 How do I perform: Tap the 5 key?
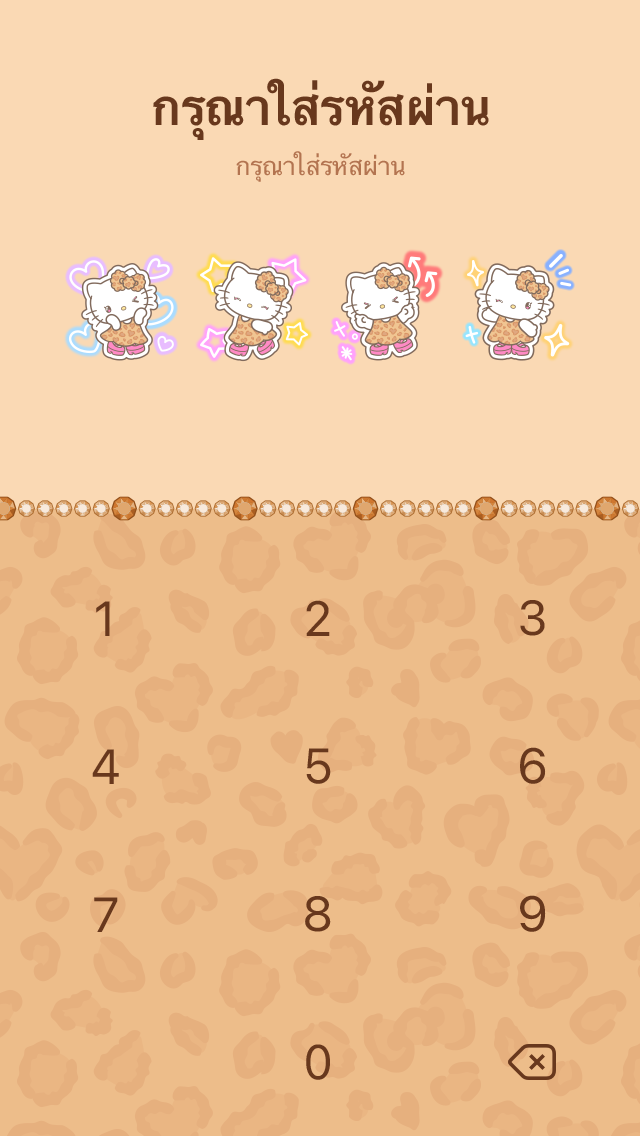[x=318, y=767]
